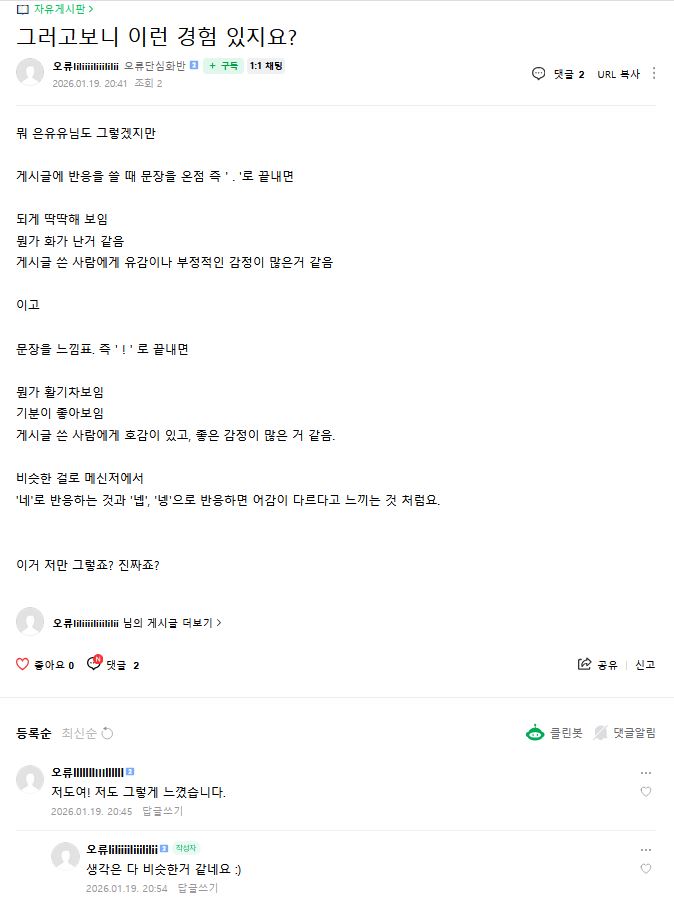Like this post with the 좋아요 heart
Screen dimensions: 674x901
(24, 664)
